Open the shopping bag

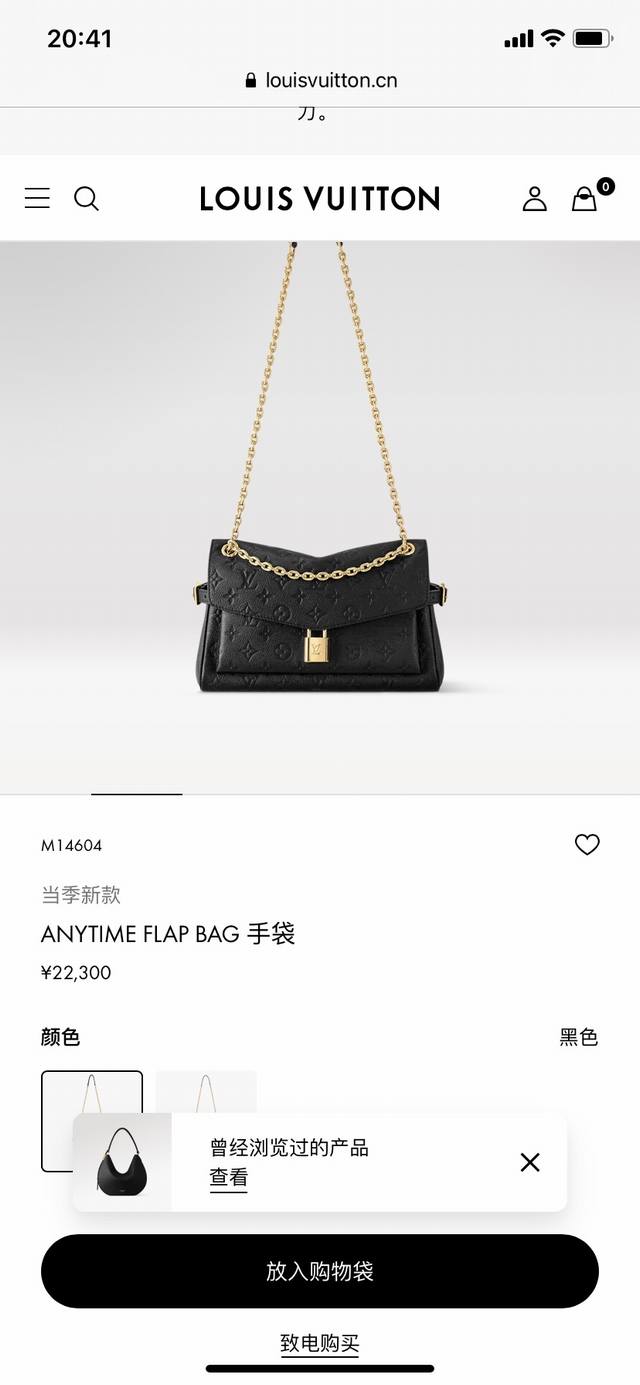coord(585,198)
